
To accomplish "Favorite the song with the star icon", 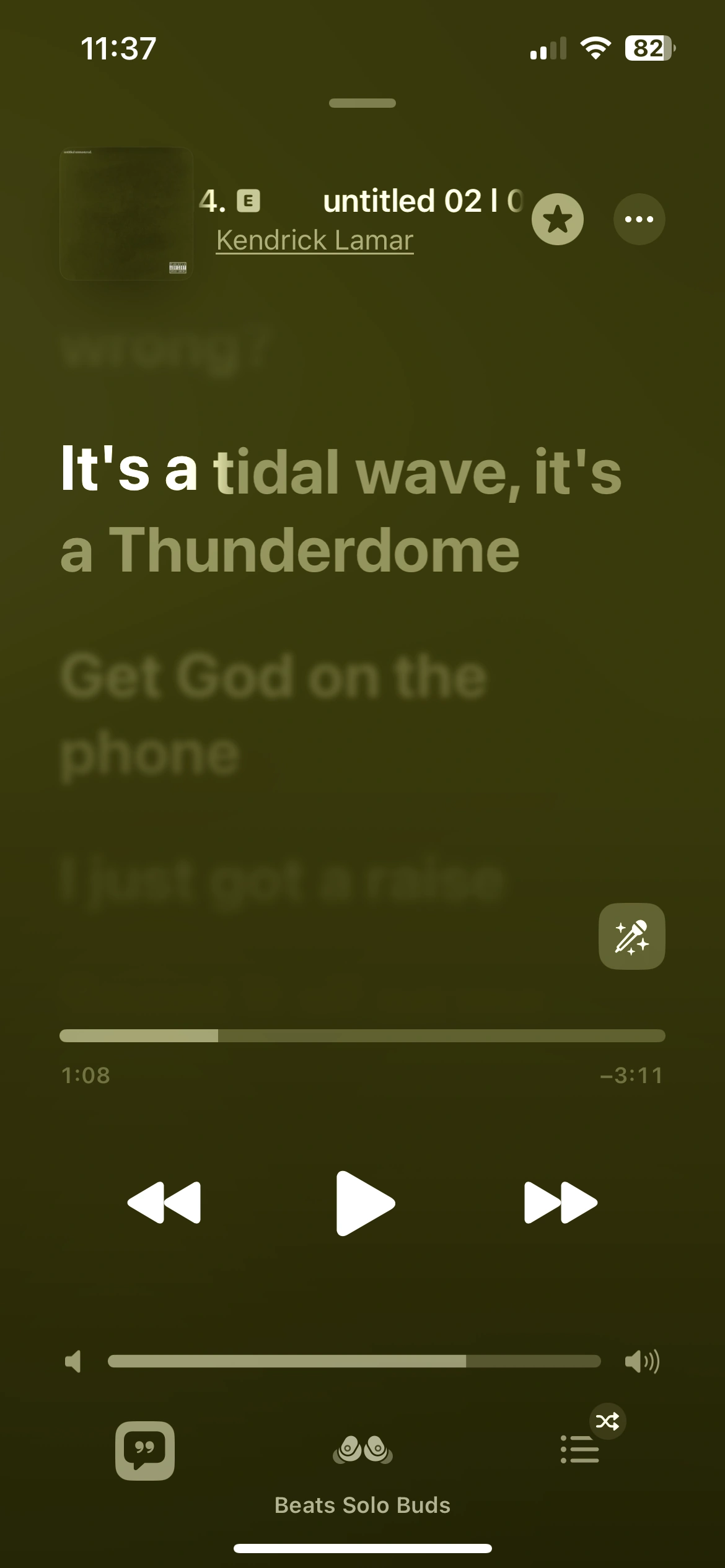I will point(557,219).
